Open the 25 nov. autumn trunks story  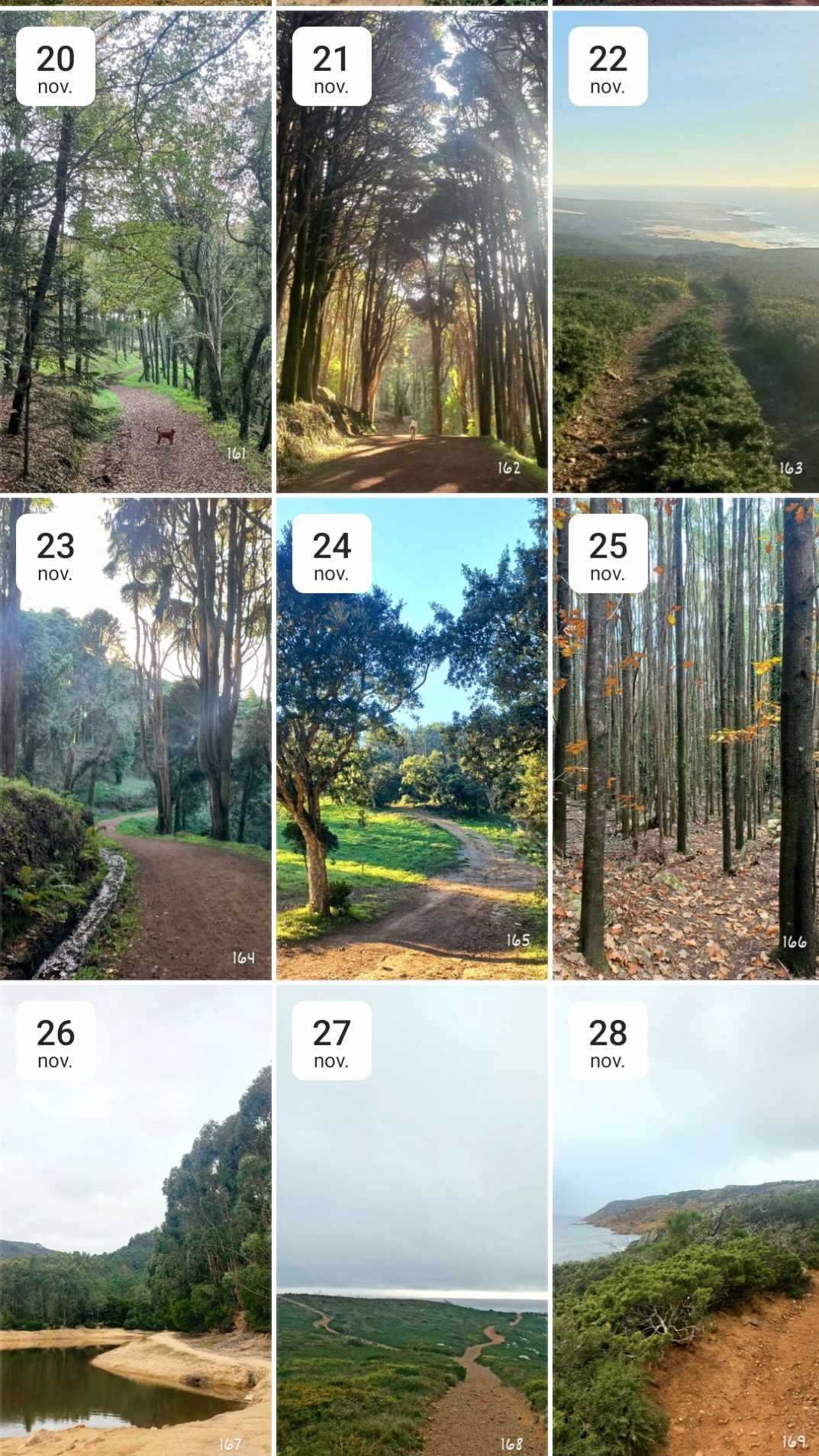[685, 739]
